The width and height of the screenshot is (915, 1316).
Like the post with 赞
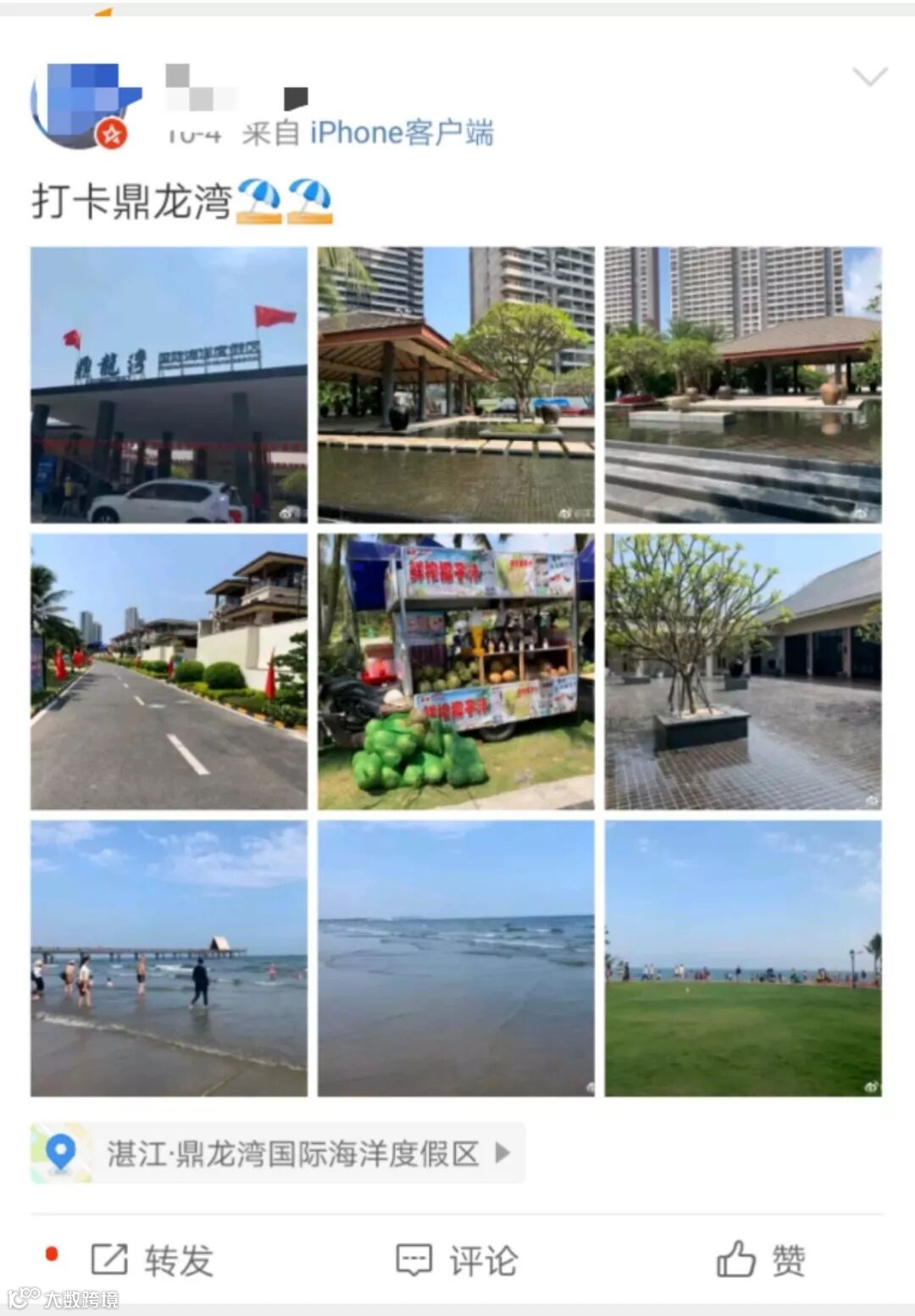(x=761, y=1260)
